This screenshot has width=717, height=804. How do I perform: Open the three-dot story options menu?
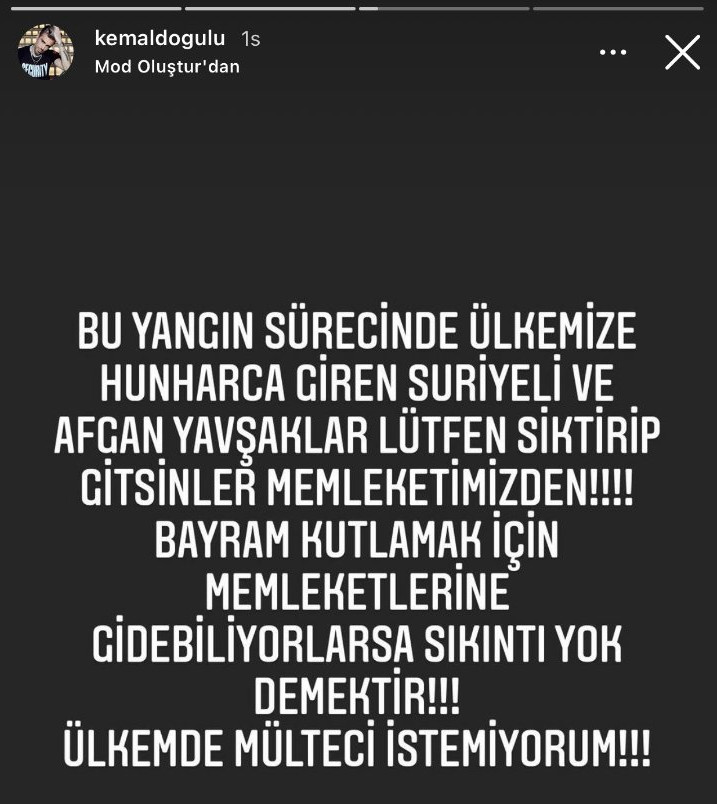point(612,52)
